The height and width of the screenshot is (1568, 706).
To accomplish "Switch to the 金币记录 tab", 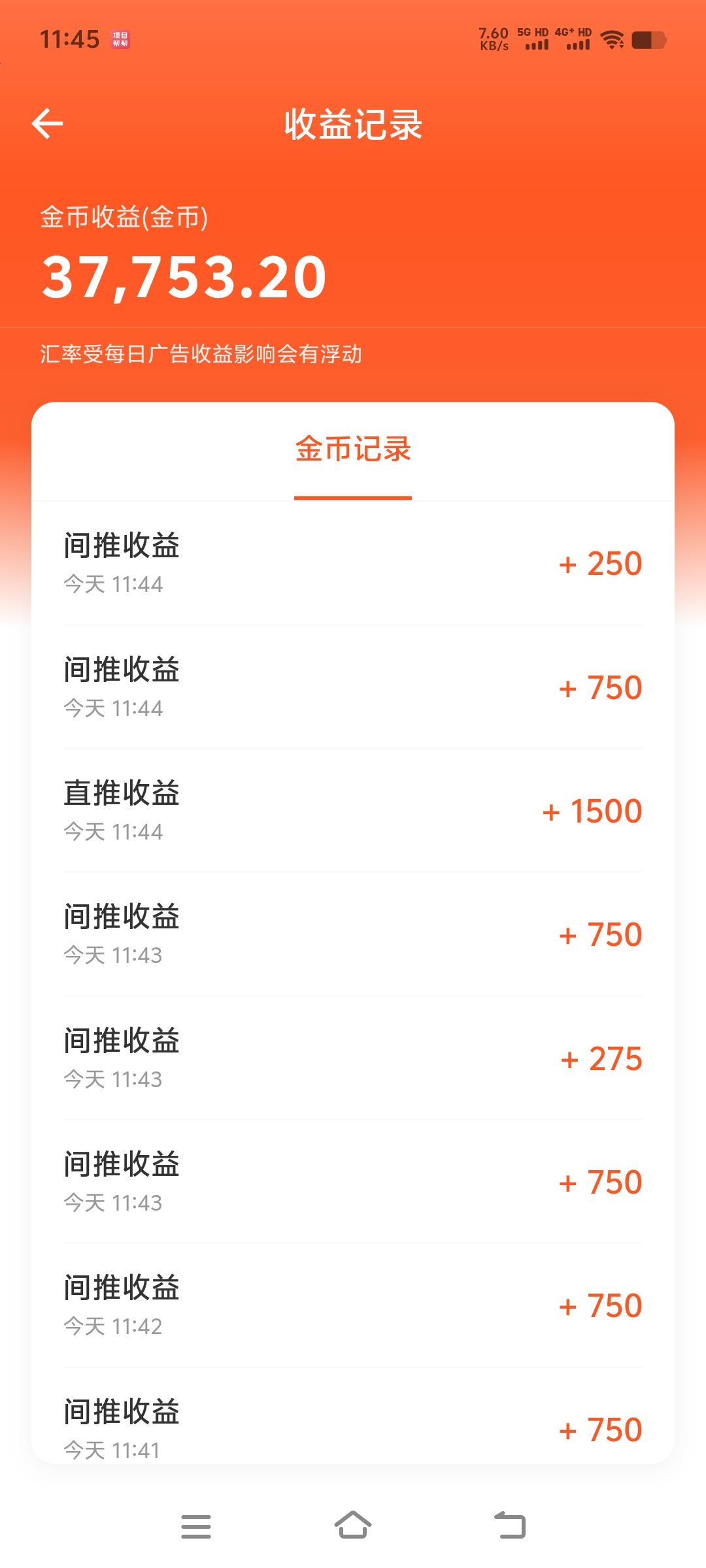I will click(353, 451).
